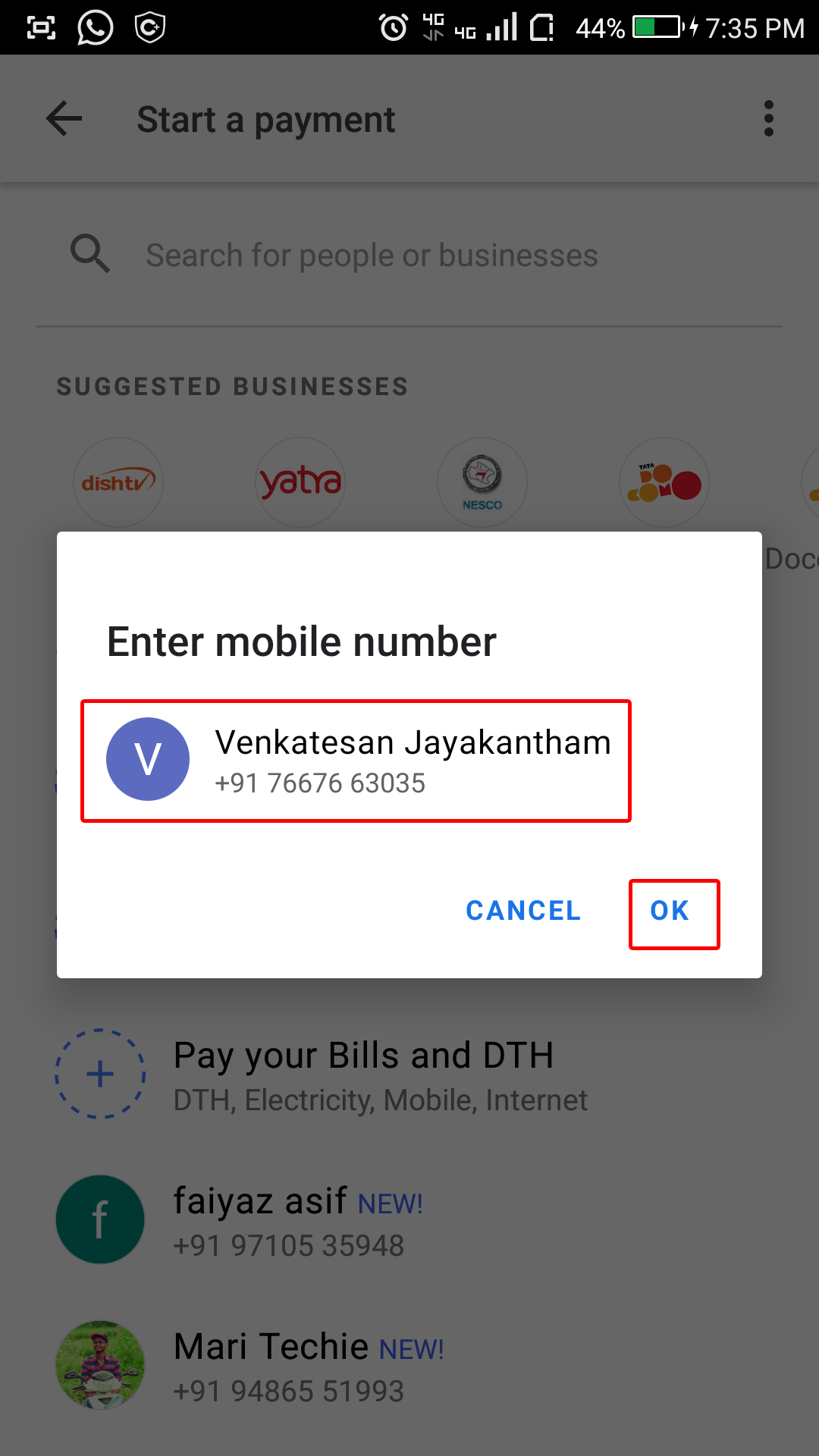Cancel the mobile number dialog

click(523, 912)
